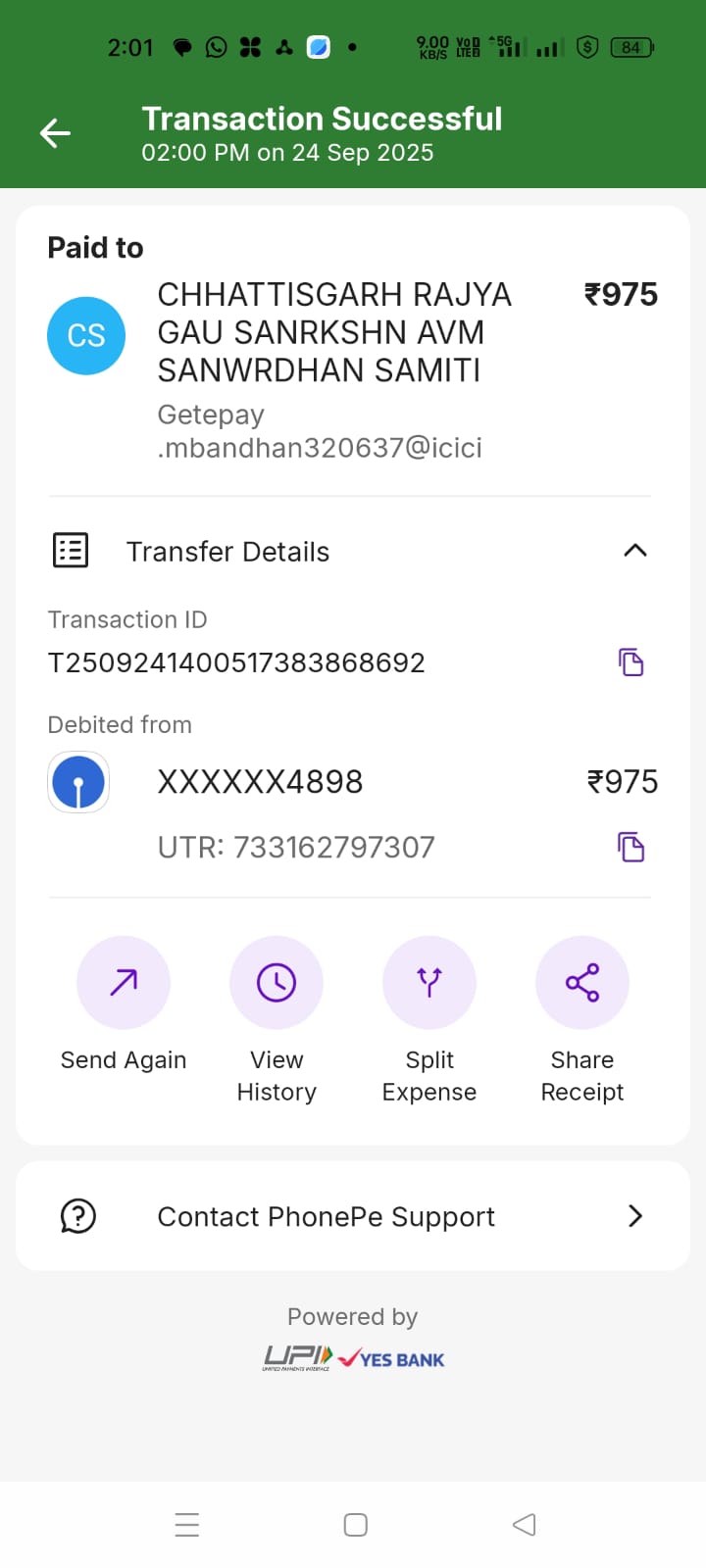This screenshot has height=1568, width=706.
Task: Open recent apps from navigation bar
Action: 187,1525
